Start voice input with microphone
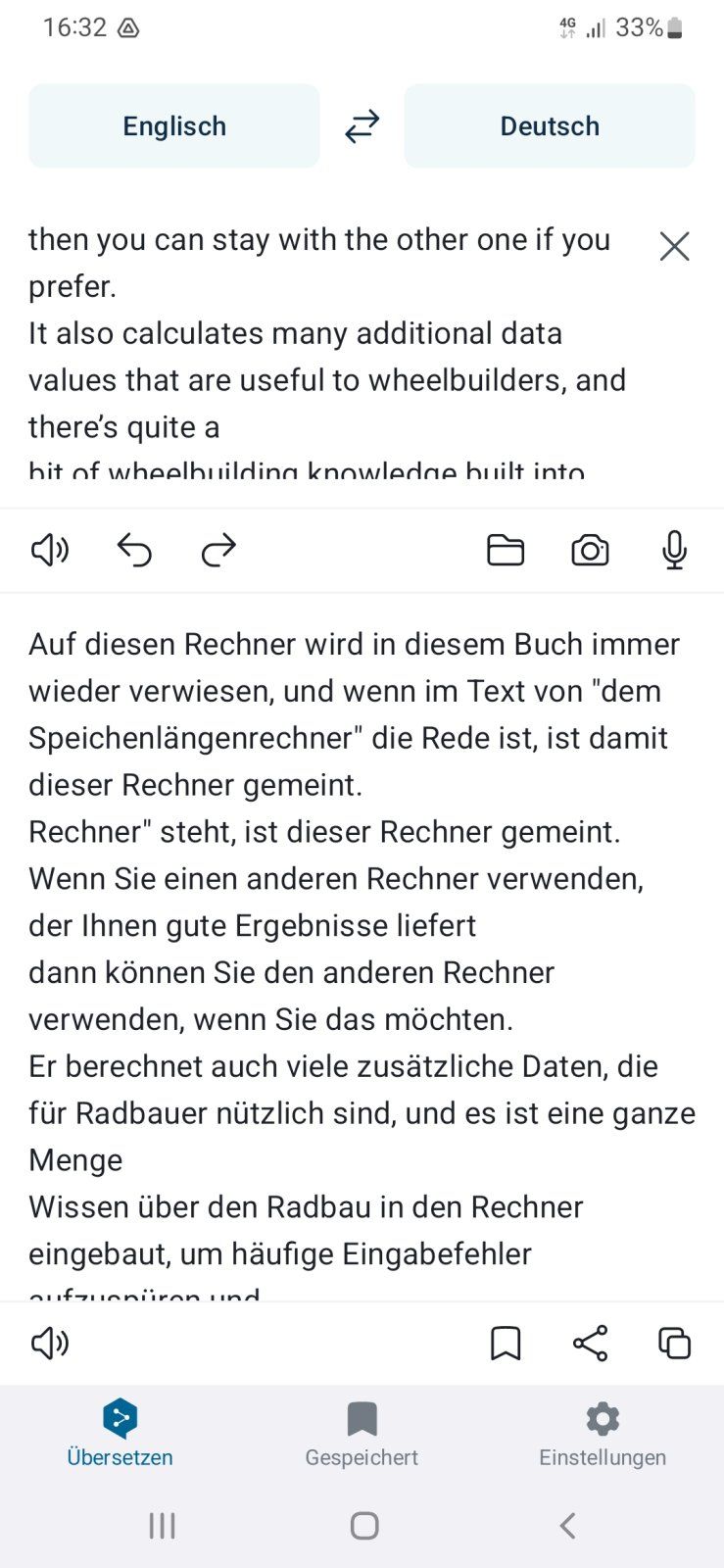The height and width of the screenshot is (1568, 724). tap(674, 550)
